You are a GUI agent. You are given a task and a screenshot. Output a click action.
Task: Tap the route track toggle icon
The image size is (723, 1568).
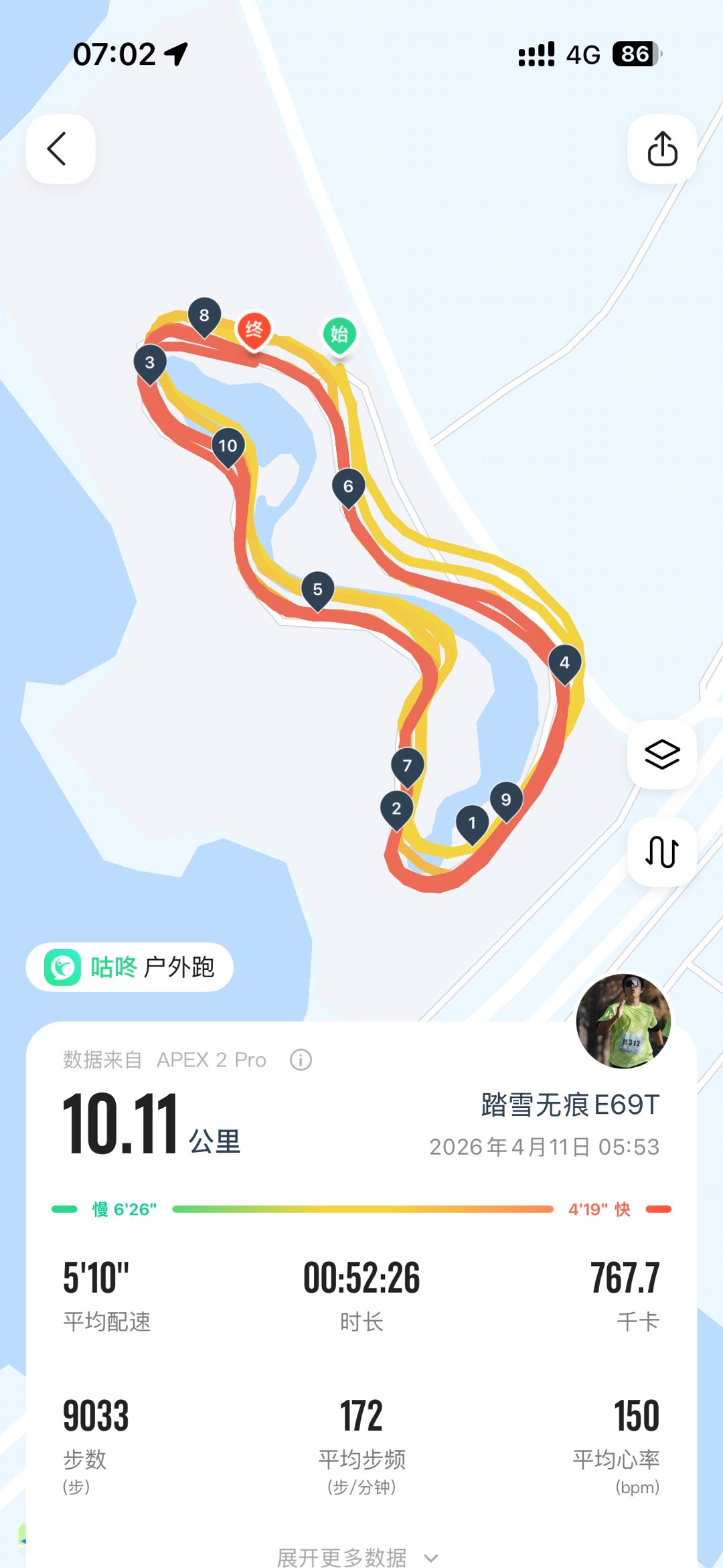click(x=661, y=852)
